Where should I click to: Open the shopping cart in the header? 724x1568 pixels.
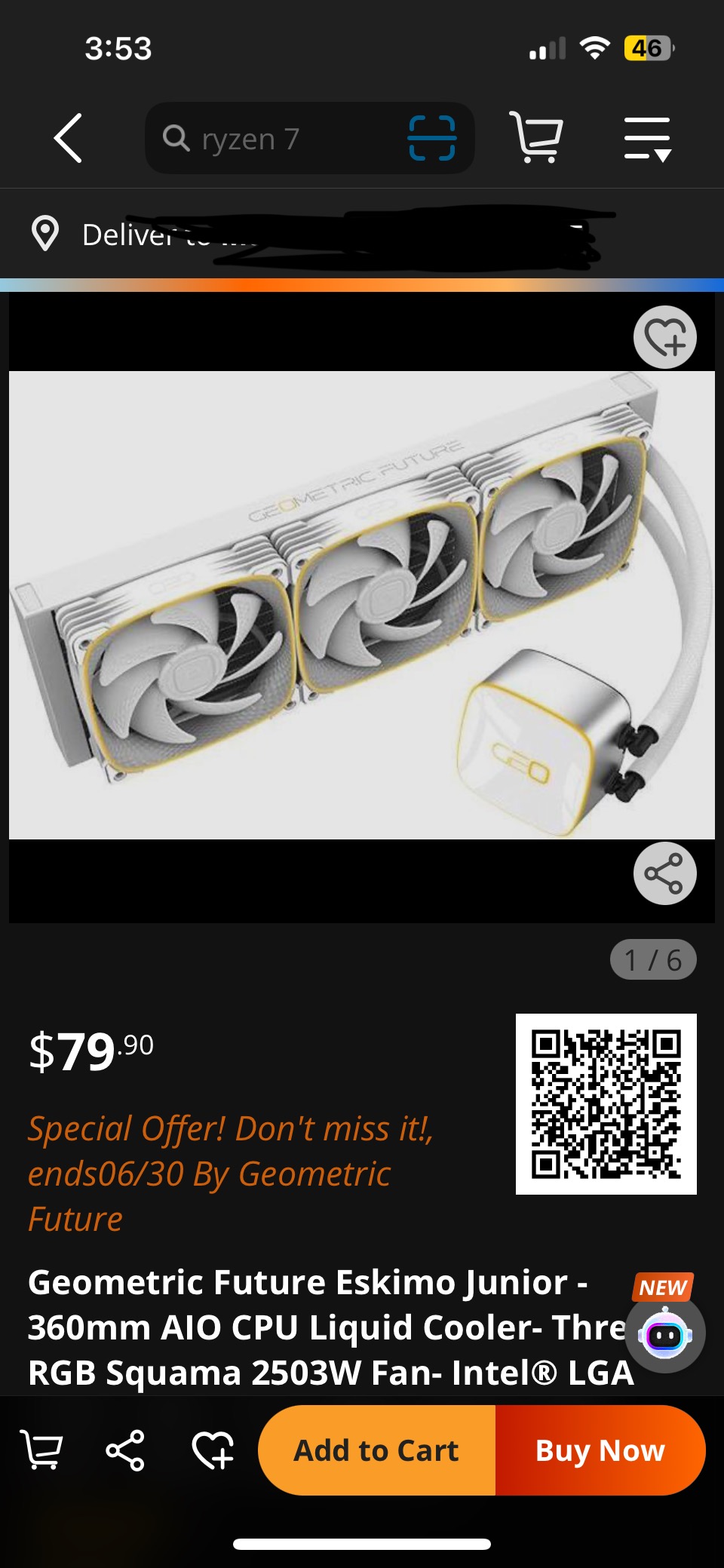tap(536, 137)
